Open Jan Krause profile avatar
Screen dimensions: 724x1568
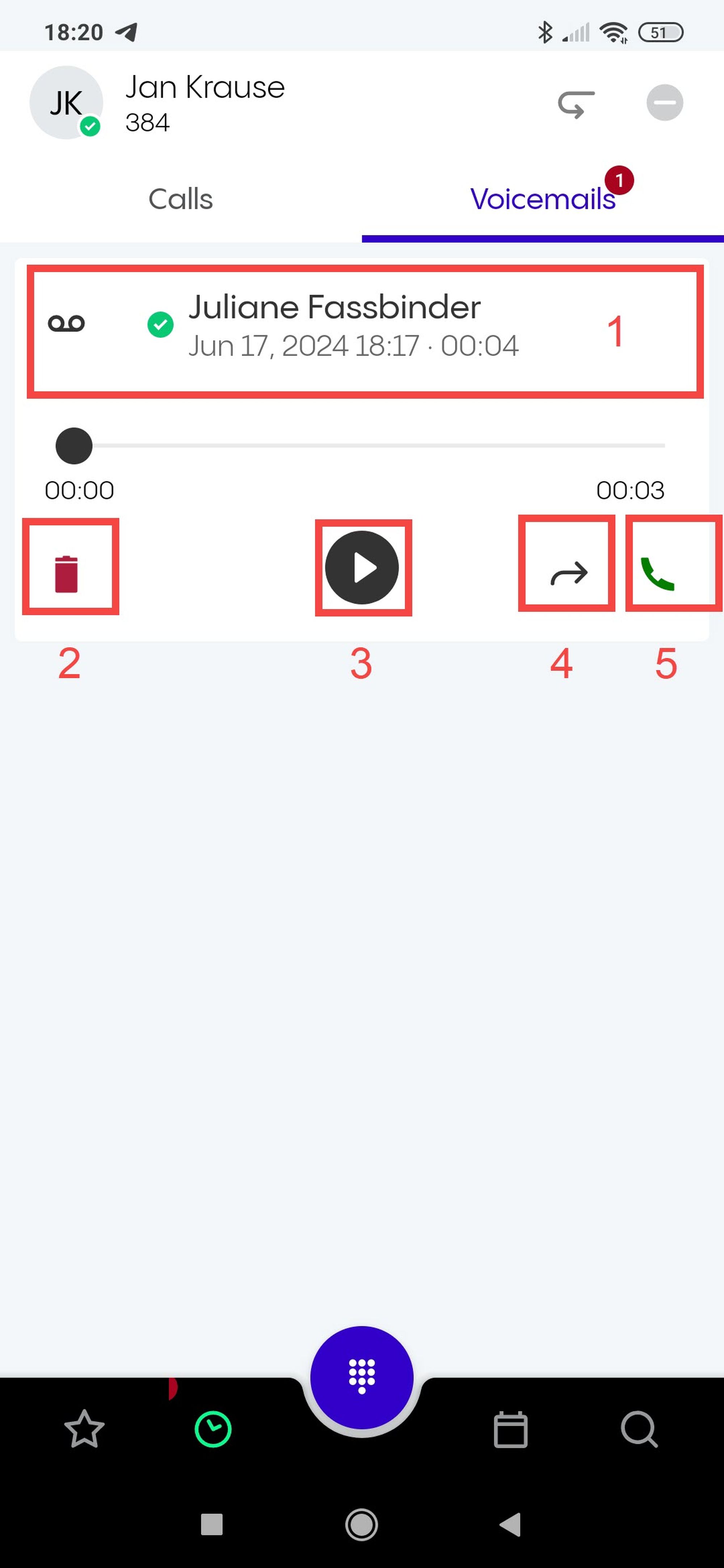66,102
